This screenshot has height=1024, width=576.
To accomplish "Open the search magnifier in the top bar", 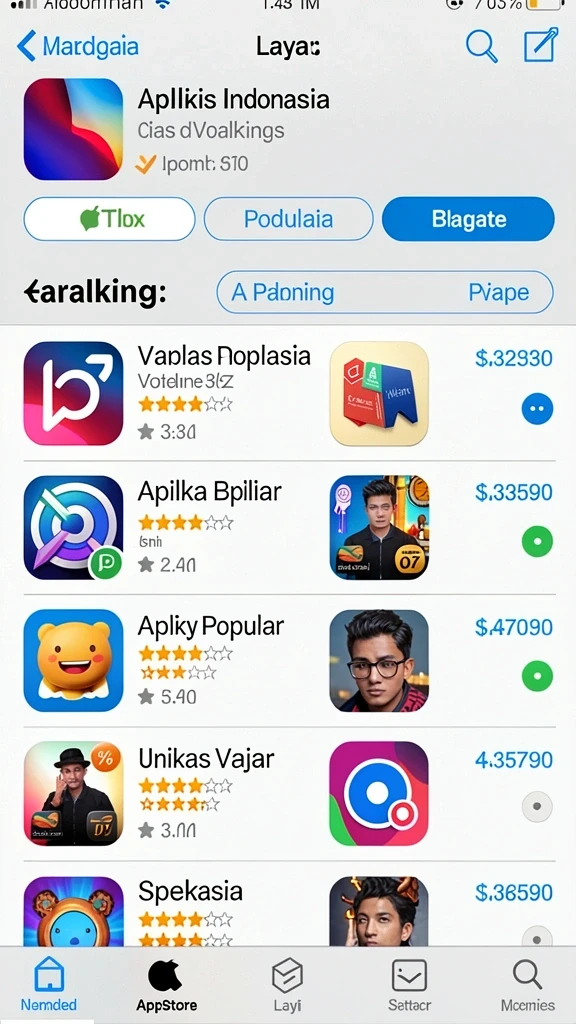I will 481,46.
